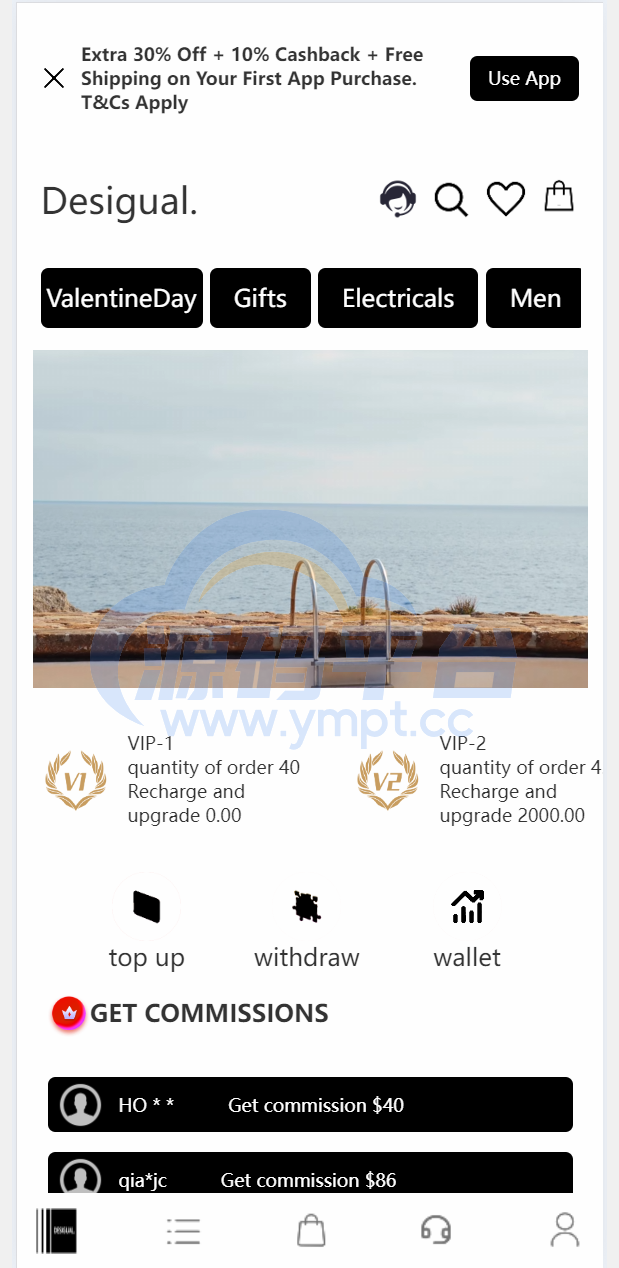The width and height of the screenshot is (619, 1268).
Task: Tap the Use App button
Action: [524, 78]
